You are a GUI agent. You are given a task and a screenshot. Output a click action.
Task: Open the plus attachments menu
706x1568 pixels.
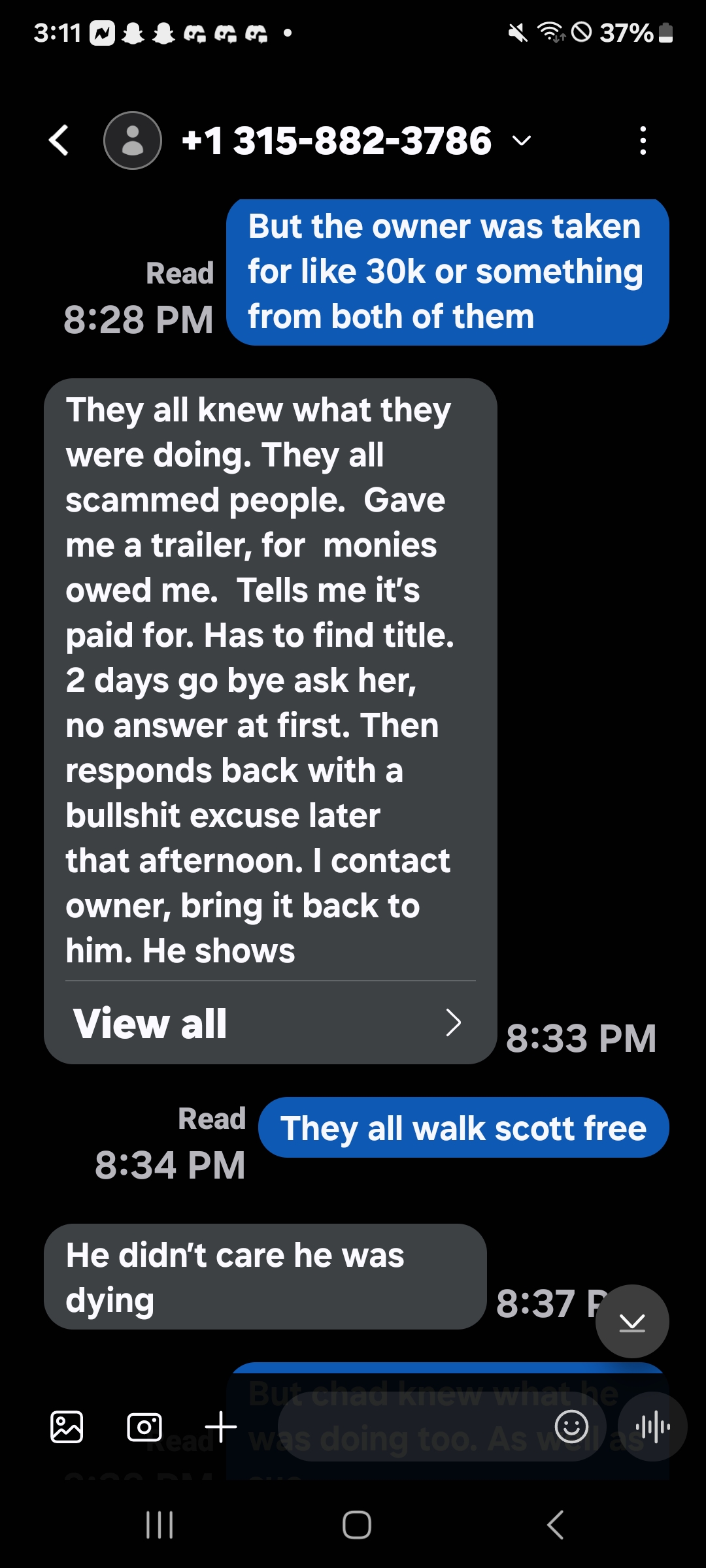[x=221, y=1427]
